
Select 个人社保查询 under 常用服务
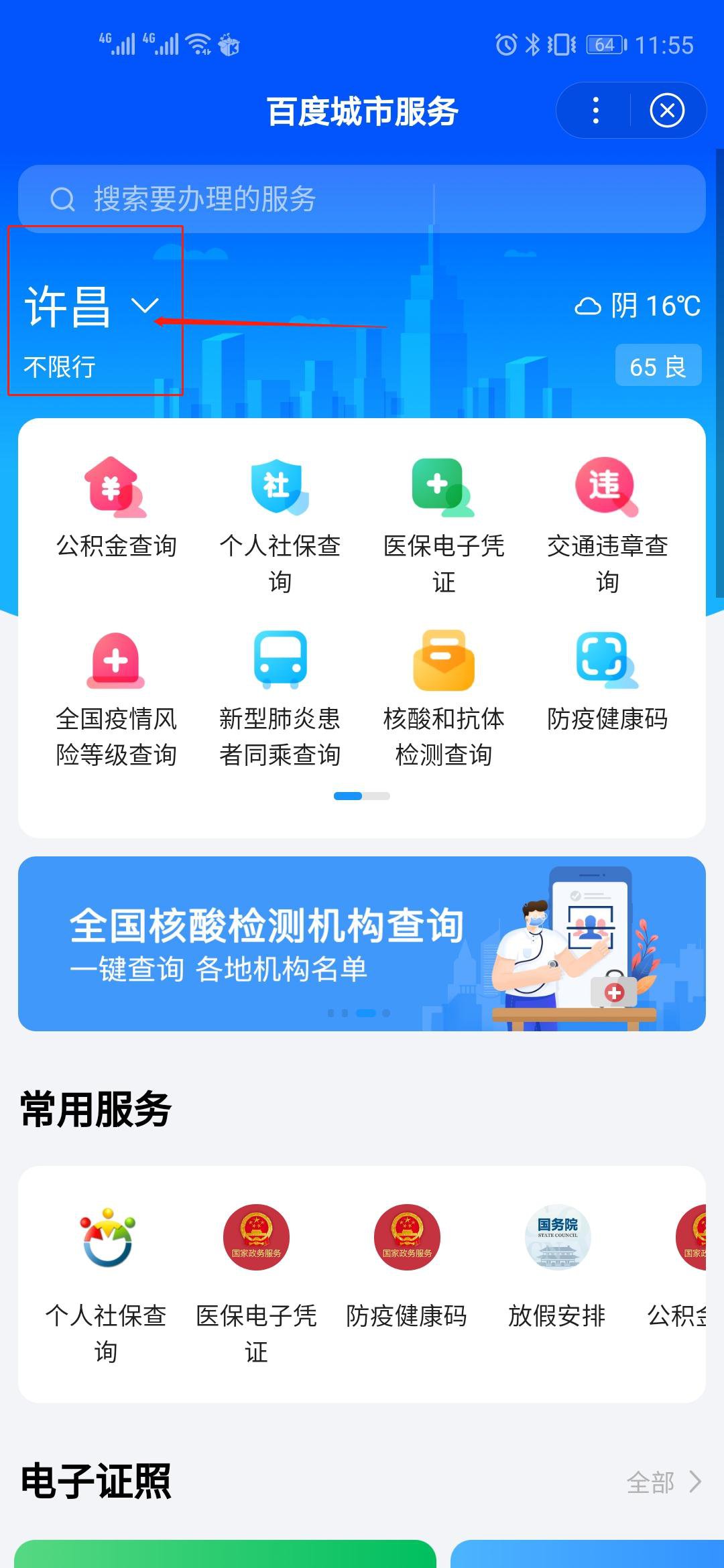click(x=107, y=1280)
